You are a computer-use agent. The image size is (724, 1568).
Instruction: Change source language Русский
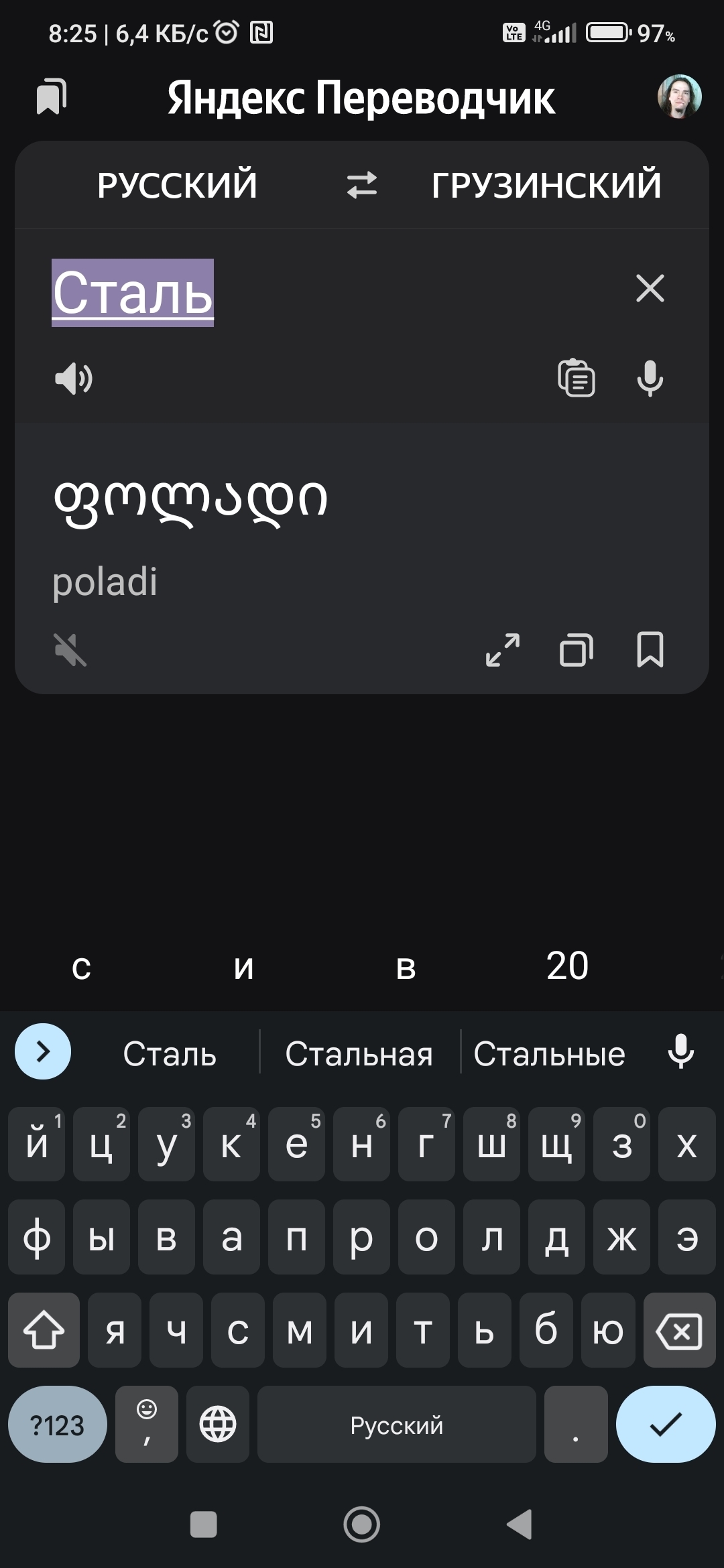click(177, 185)
